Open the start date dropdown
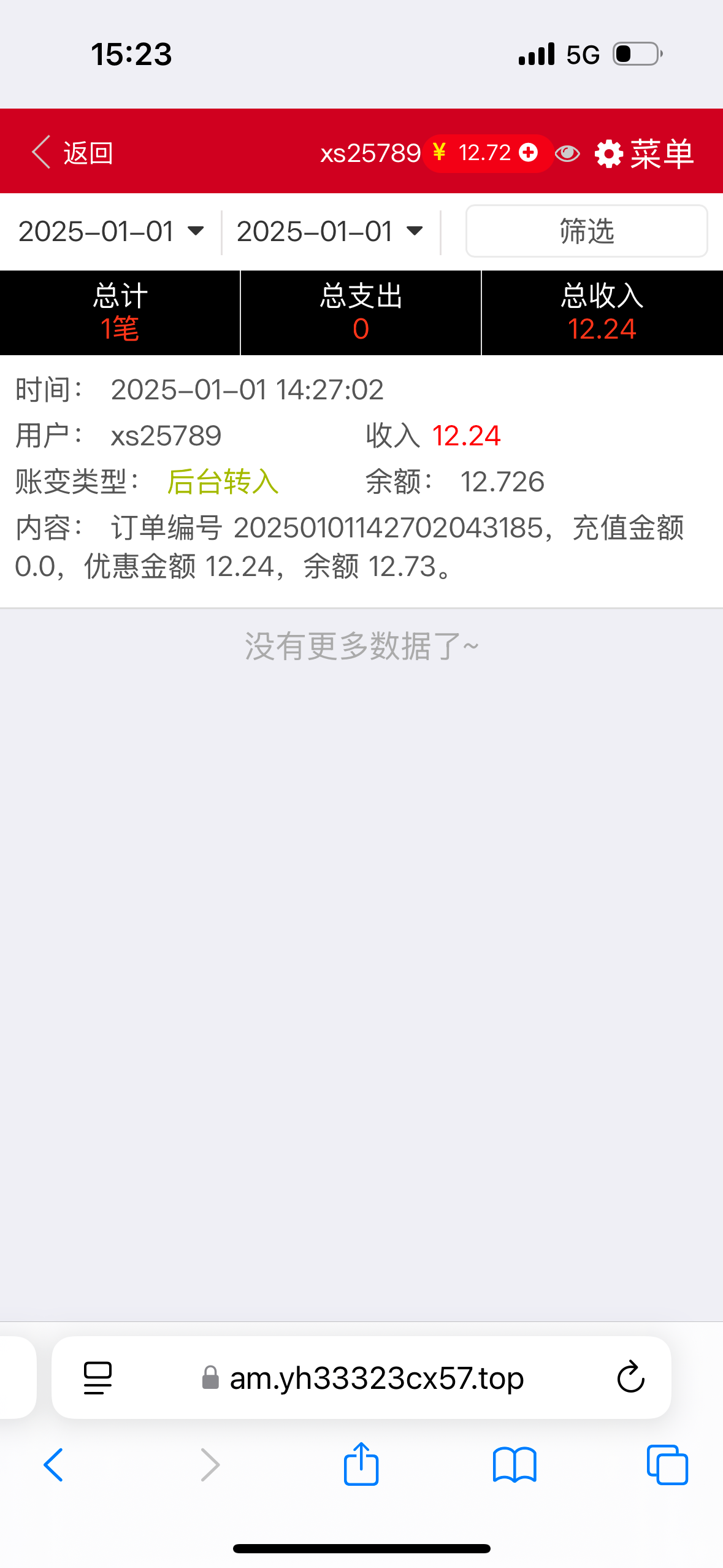 (x=111, y=232)
